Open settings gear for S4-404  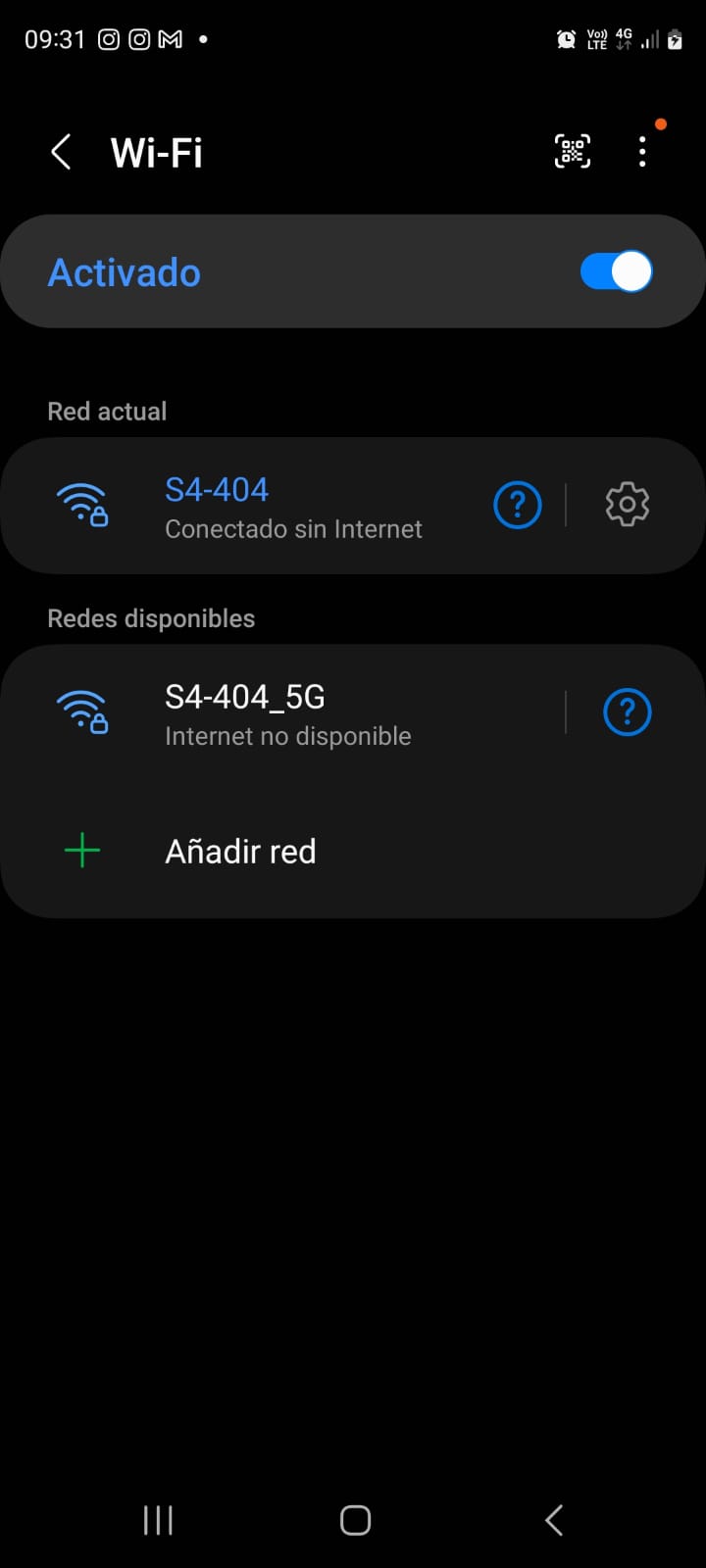coord(628,506)
